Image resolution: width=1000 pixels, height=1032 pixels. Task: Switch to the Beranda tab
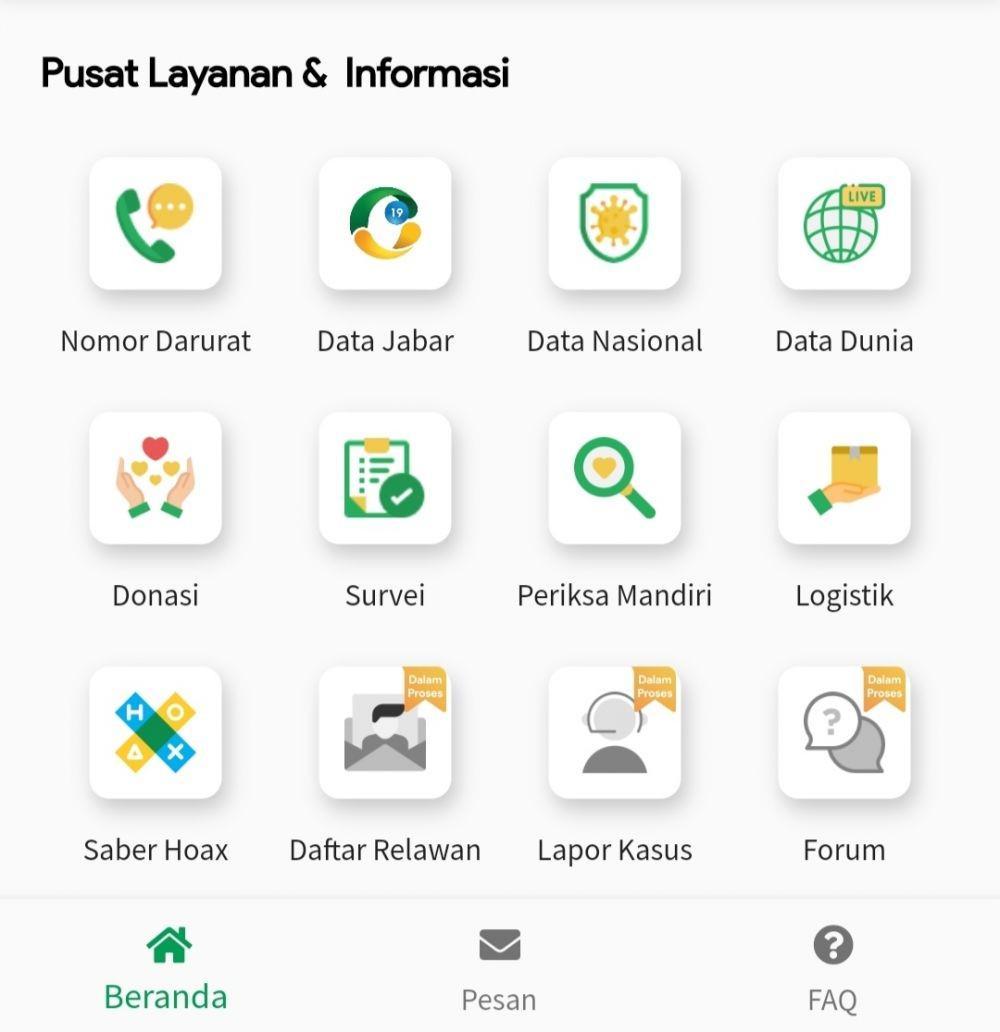tap(166, 968)
